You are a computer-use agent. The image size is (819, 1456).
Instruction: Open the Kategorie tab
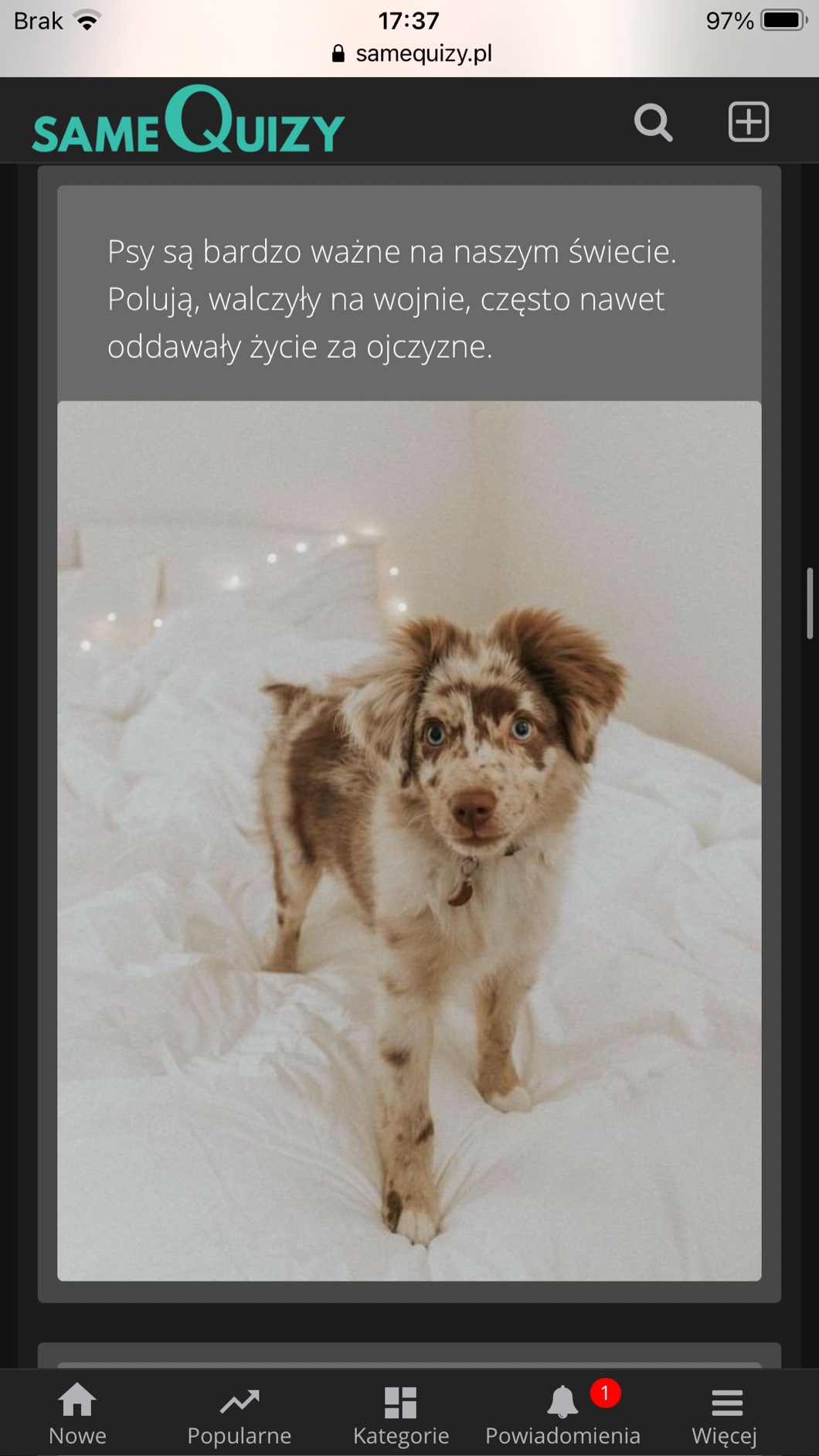point(401,1414)
